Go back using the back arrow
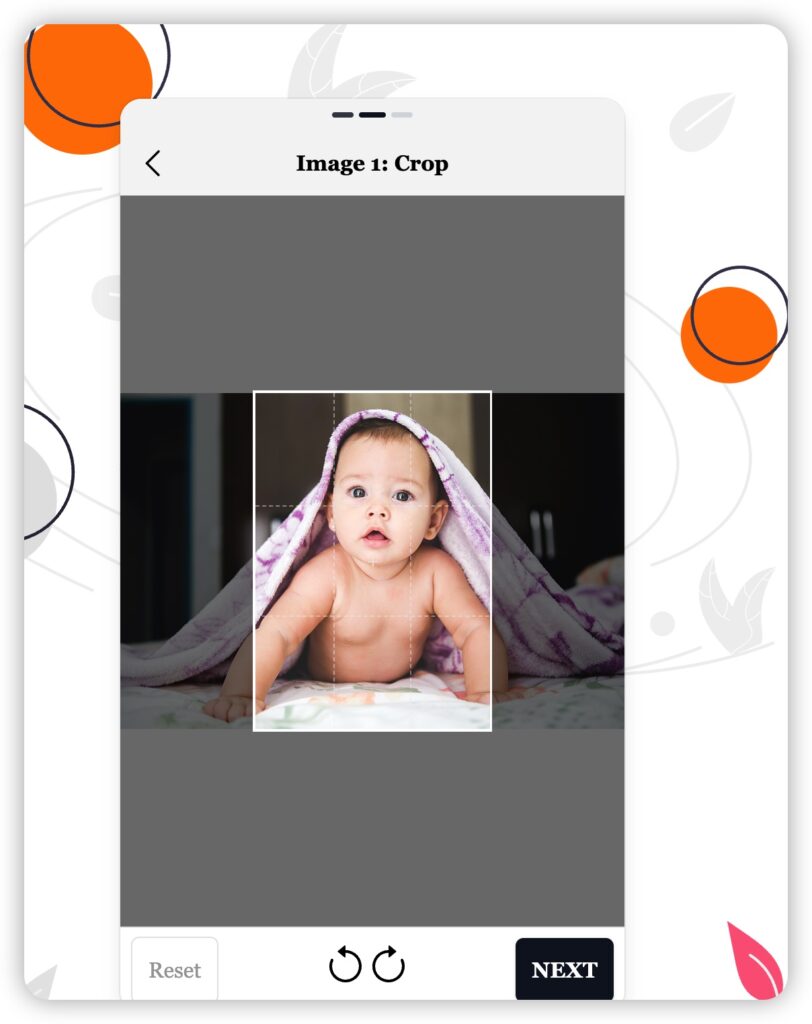812x1024 pixels. click(152, 164)
